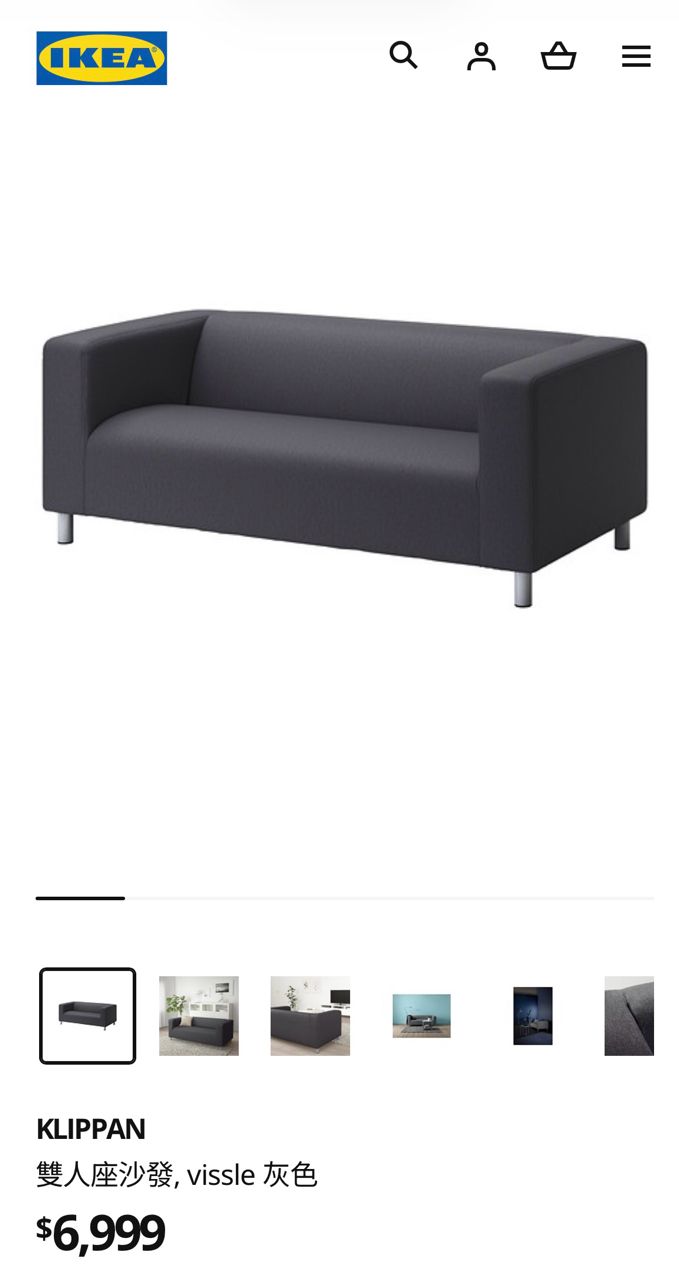View the shopping basket

(558, 56)
